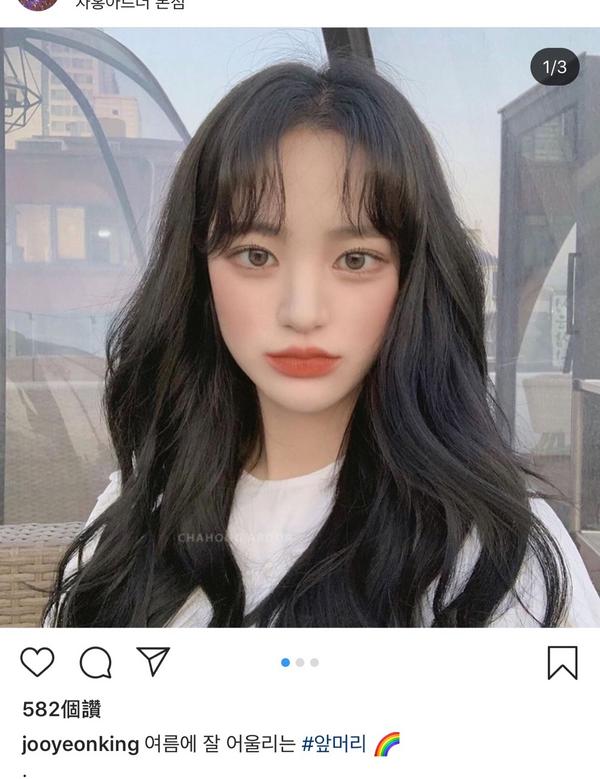Tap the profile avatar at the top
This screenshot has width=600, height=779.
pyautogui.click(x=38, y=4)
